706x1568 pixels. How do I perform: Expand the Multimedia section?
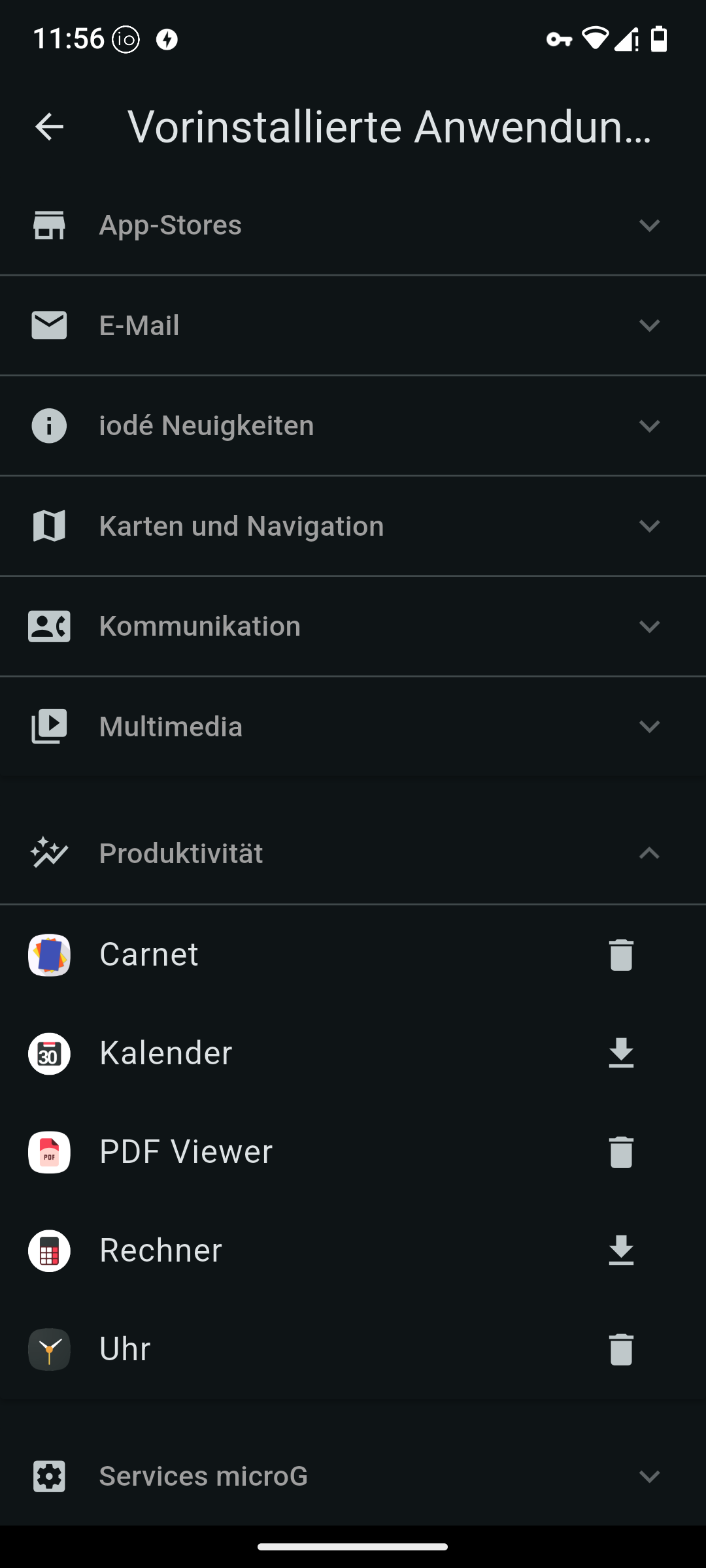click(353, 727)
